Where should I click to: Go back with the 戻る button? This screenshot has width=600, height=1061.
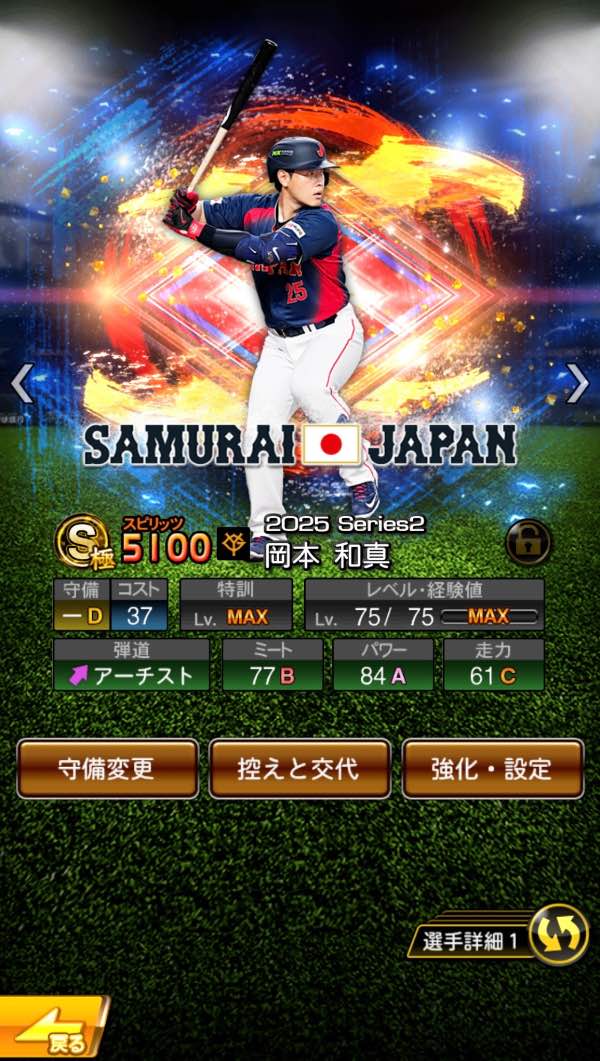pyautogui.click(x=50, y=1030)
